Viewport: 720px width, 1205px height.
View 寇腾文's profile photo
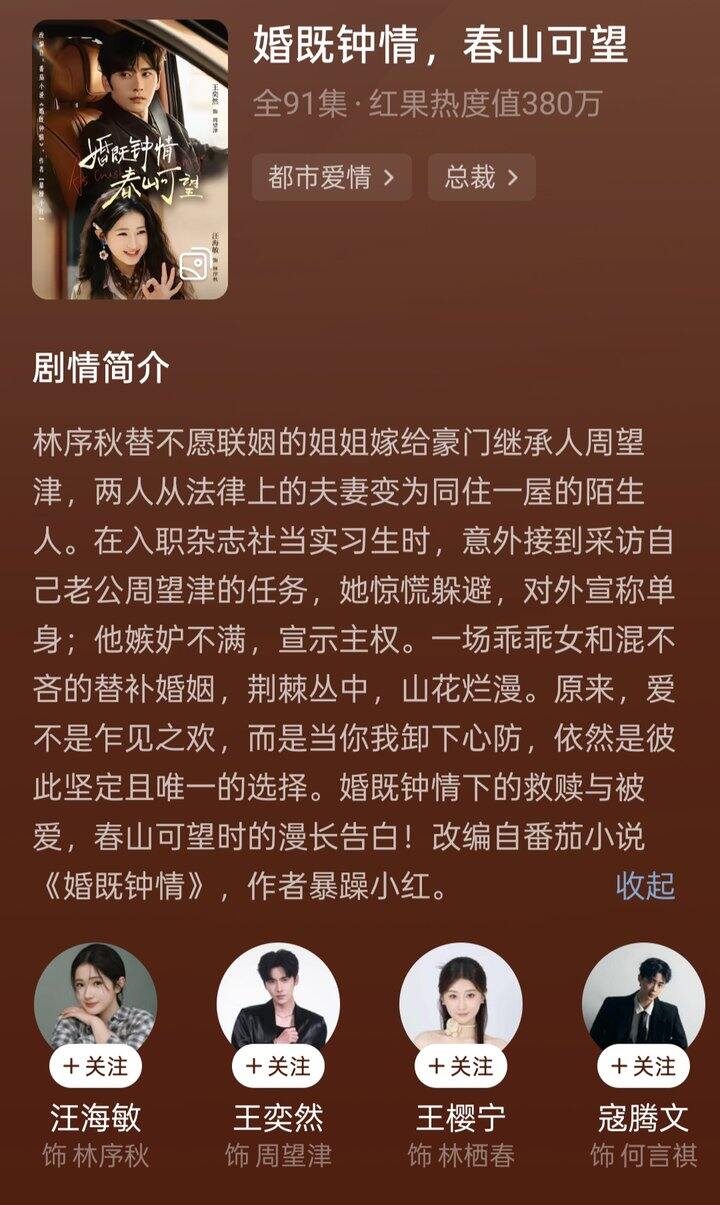tap(643, 995)
